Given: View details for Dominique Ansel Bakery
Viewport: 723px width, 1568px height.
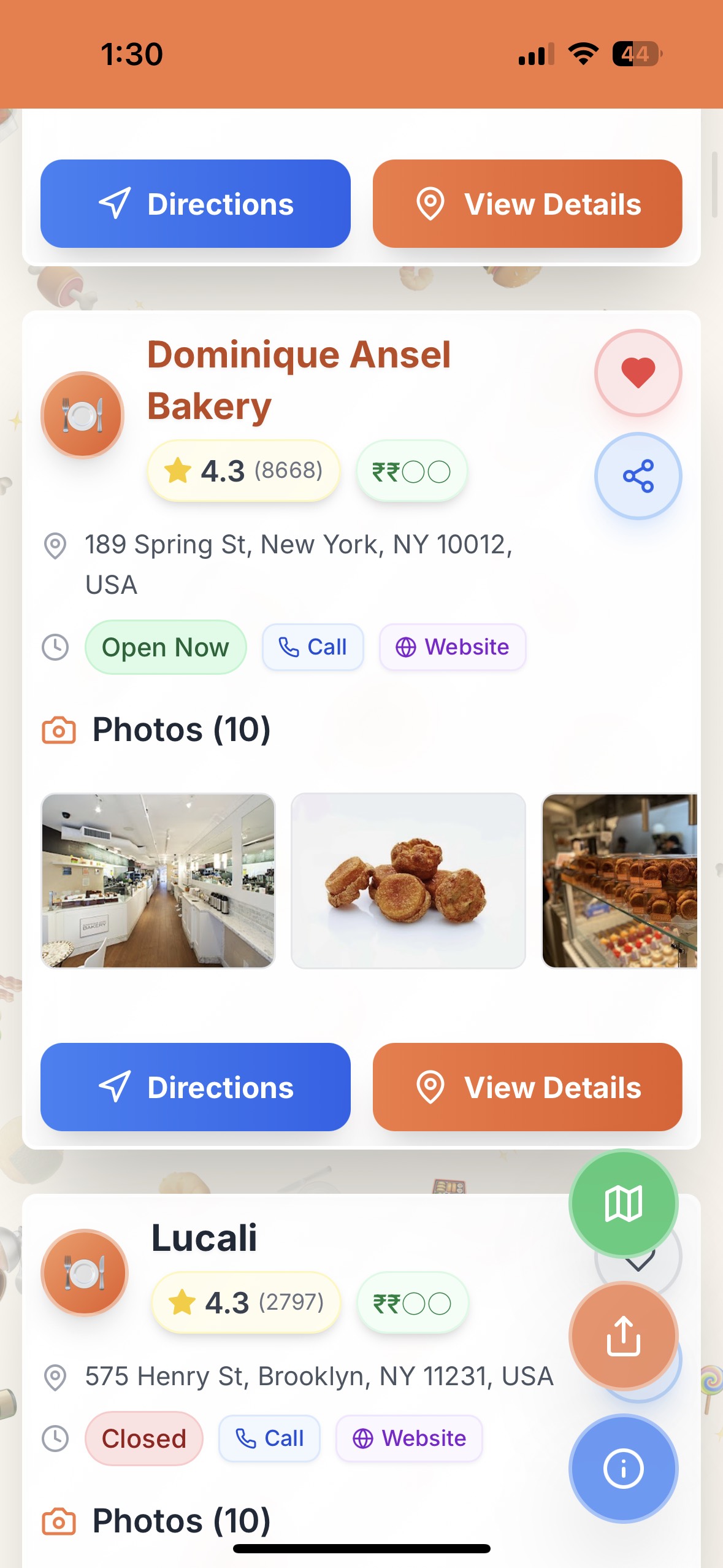Looking at the screenshot, I should point(527,1087).
